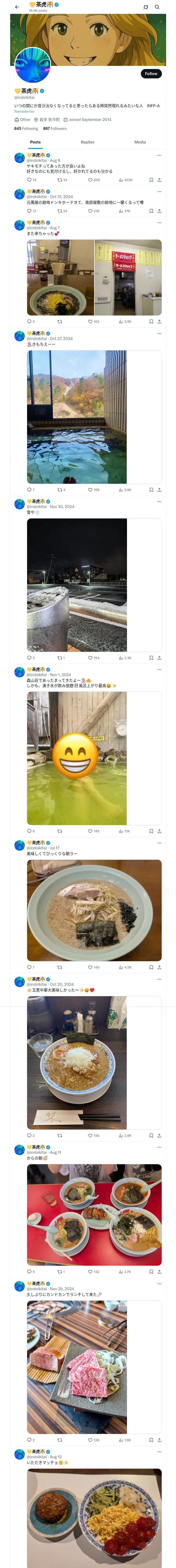This screenshot has height=1568, width=176.
Task: Switch to the Replies tab
Action: (87, 142)
